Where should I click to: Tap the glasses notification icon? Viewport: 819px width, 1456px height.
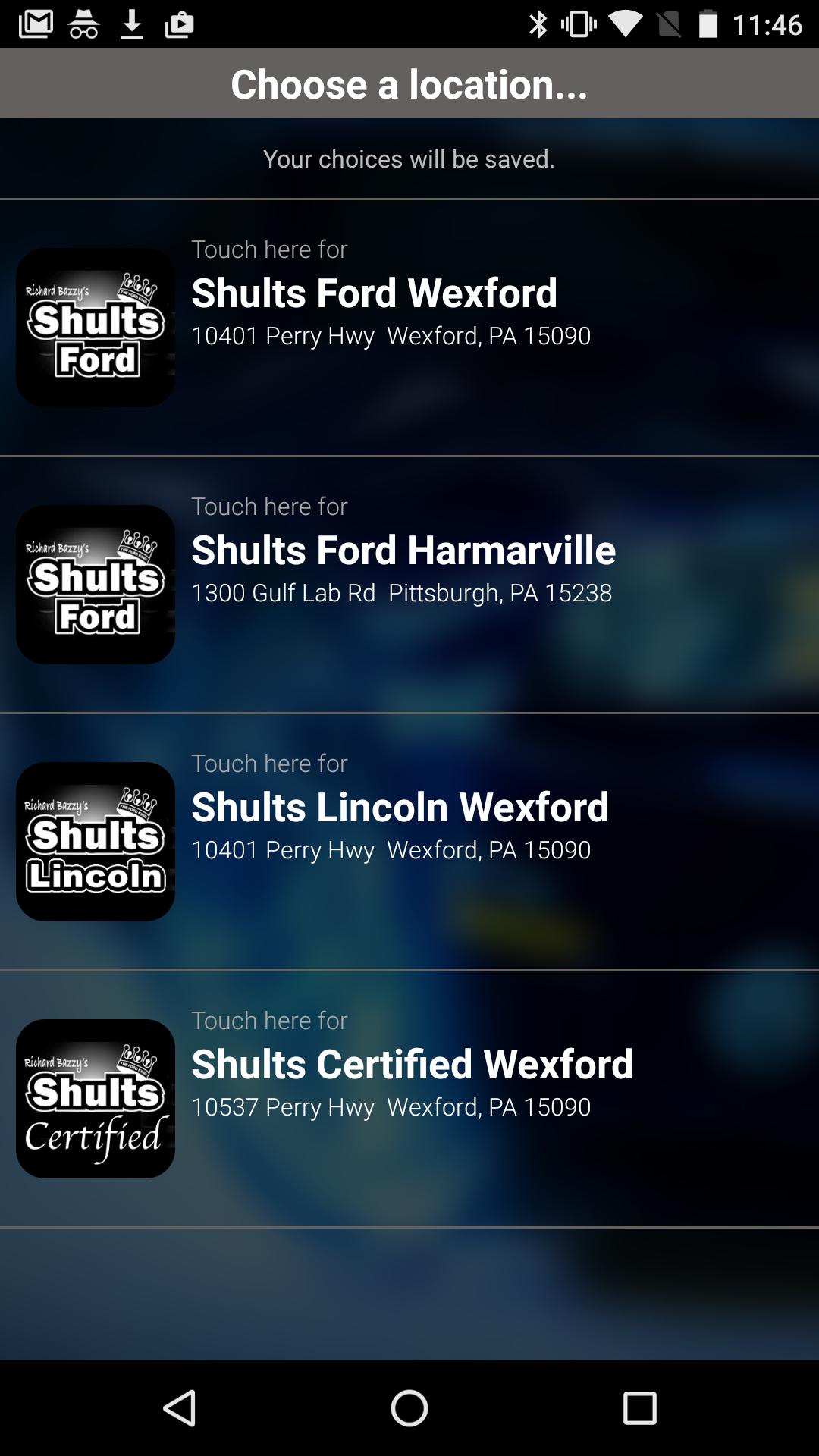coord(85,23)
